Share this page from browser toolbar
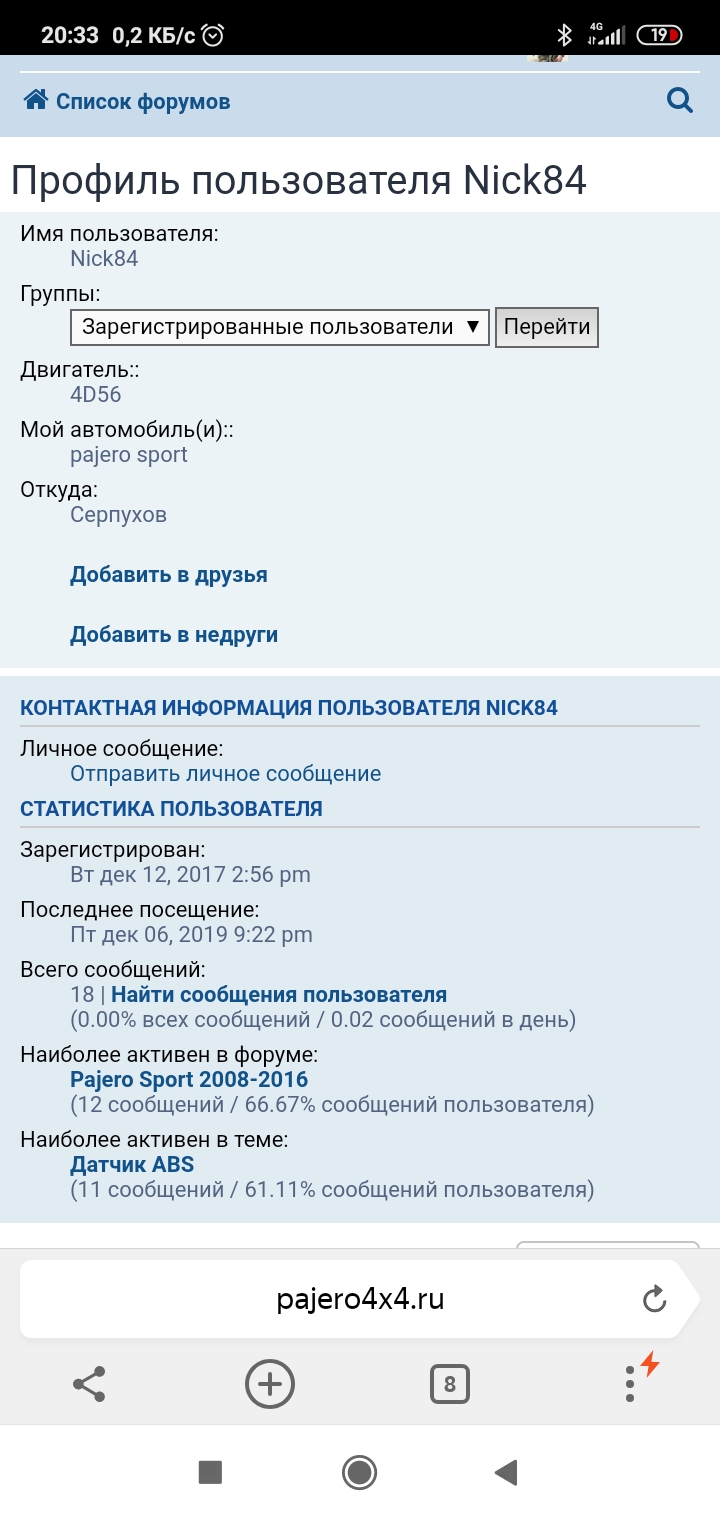Viewport: 720px width, 1520px height. pos(90,1384)
